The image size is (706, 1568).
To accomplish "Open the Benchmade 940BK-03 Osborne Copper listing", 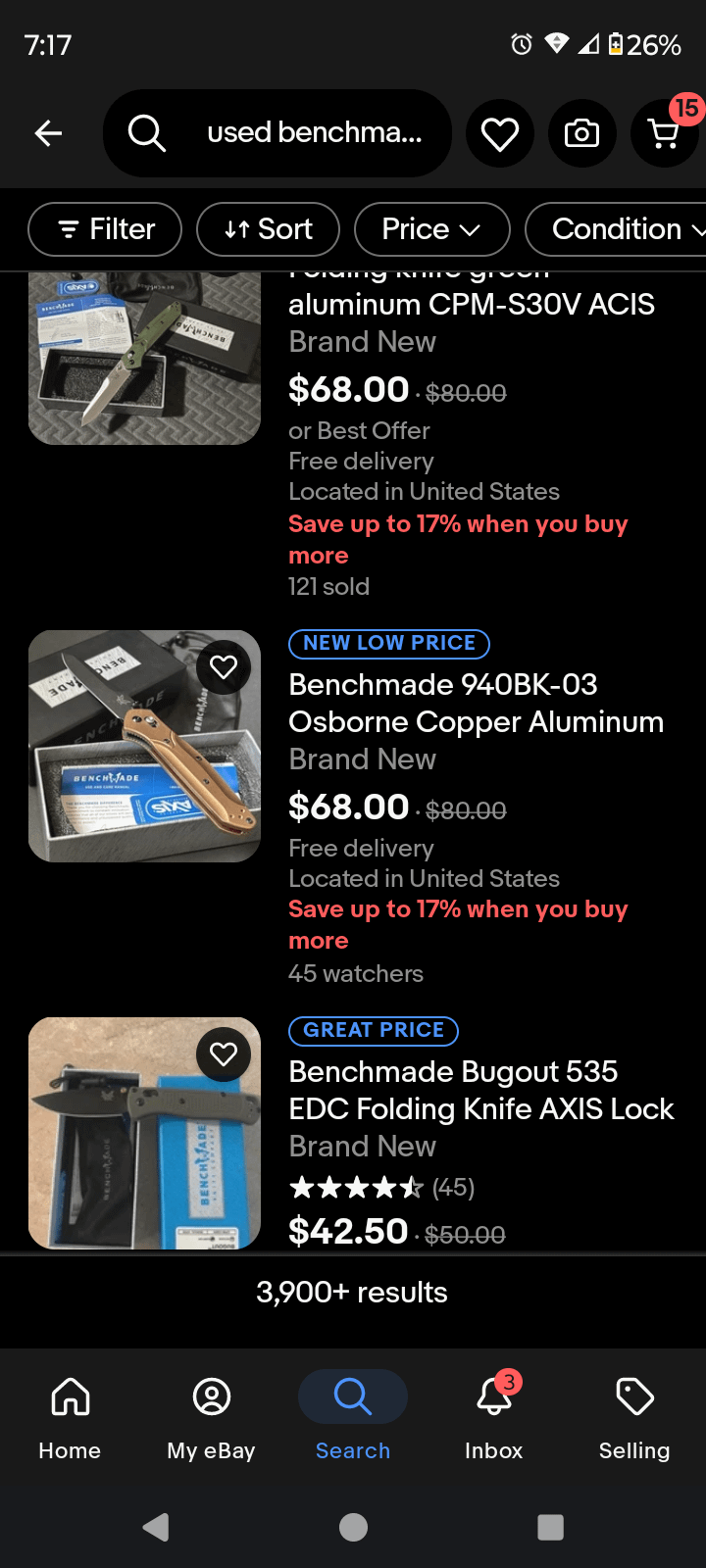I will click(476, 703).
